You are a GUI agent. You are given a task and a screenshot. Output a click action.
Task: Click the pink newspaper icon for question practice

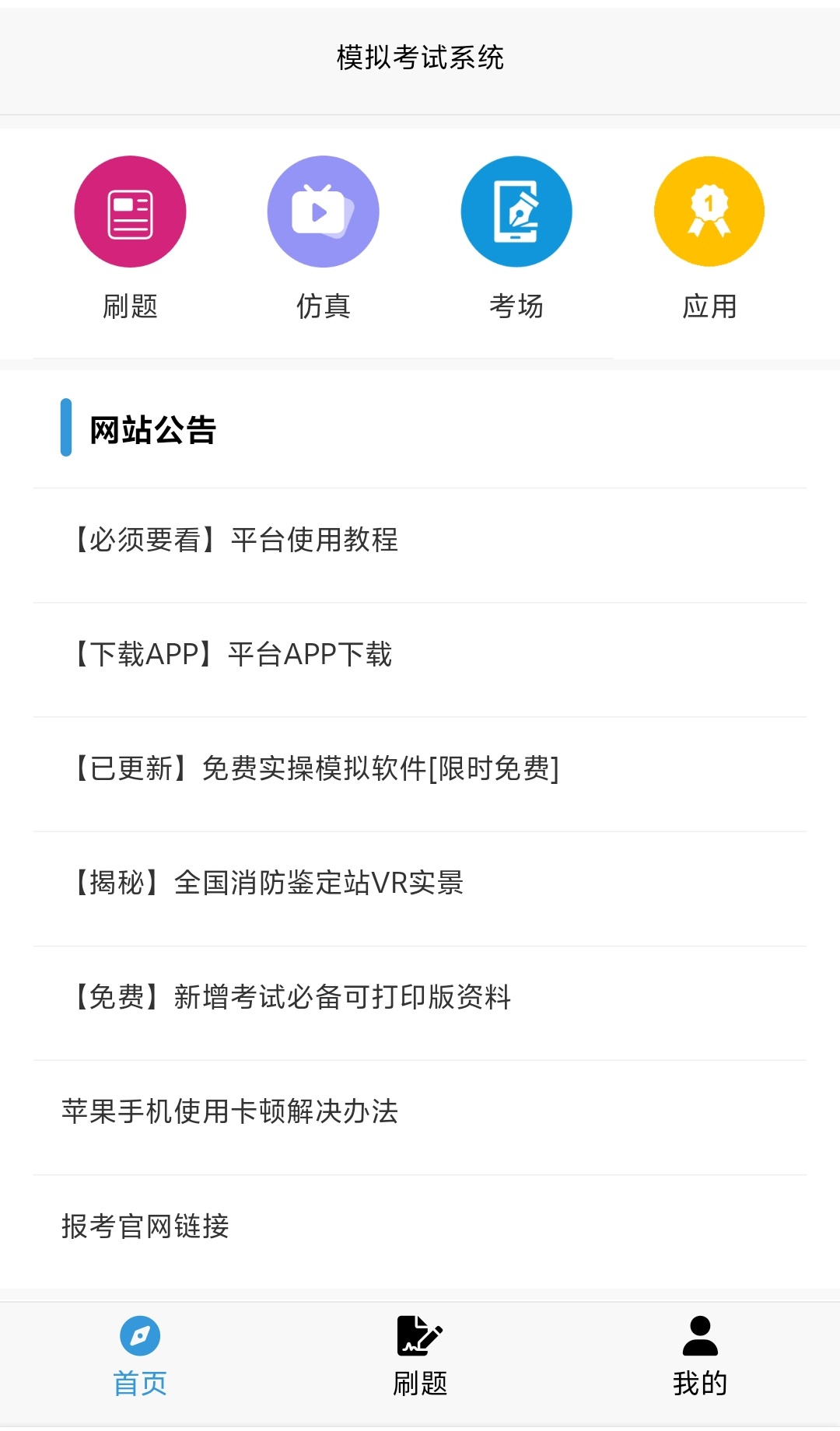(129, 211)
